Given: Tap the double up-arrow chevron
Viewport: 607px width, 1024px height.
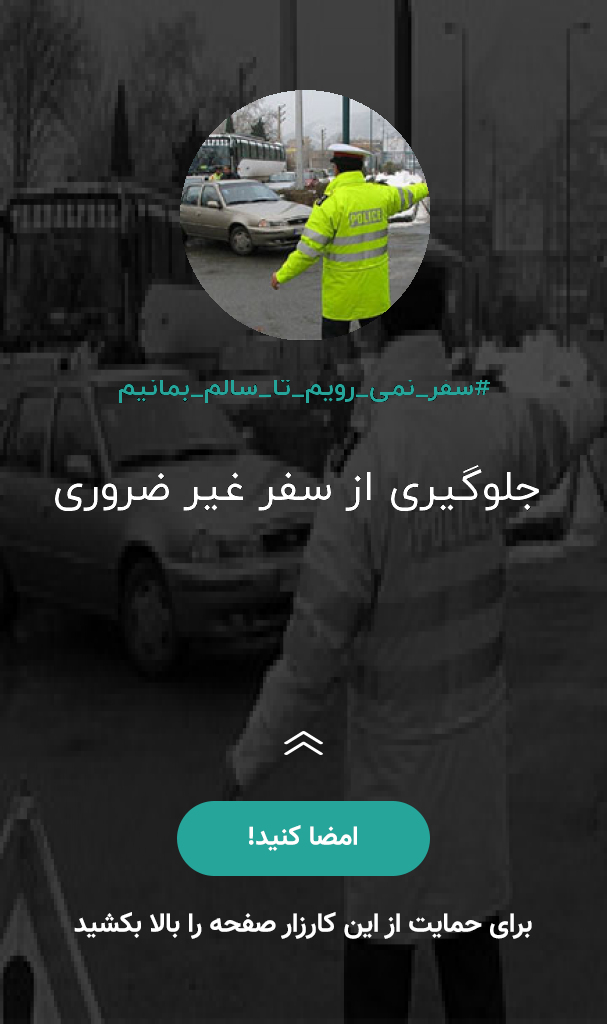Looking at the screenshot, I should tap(303, 743).
